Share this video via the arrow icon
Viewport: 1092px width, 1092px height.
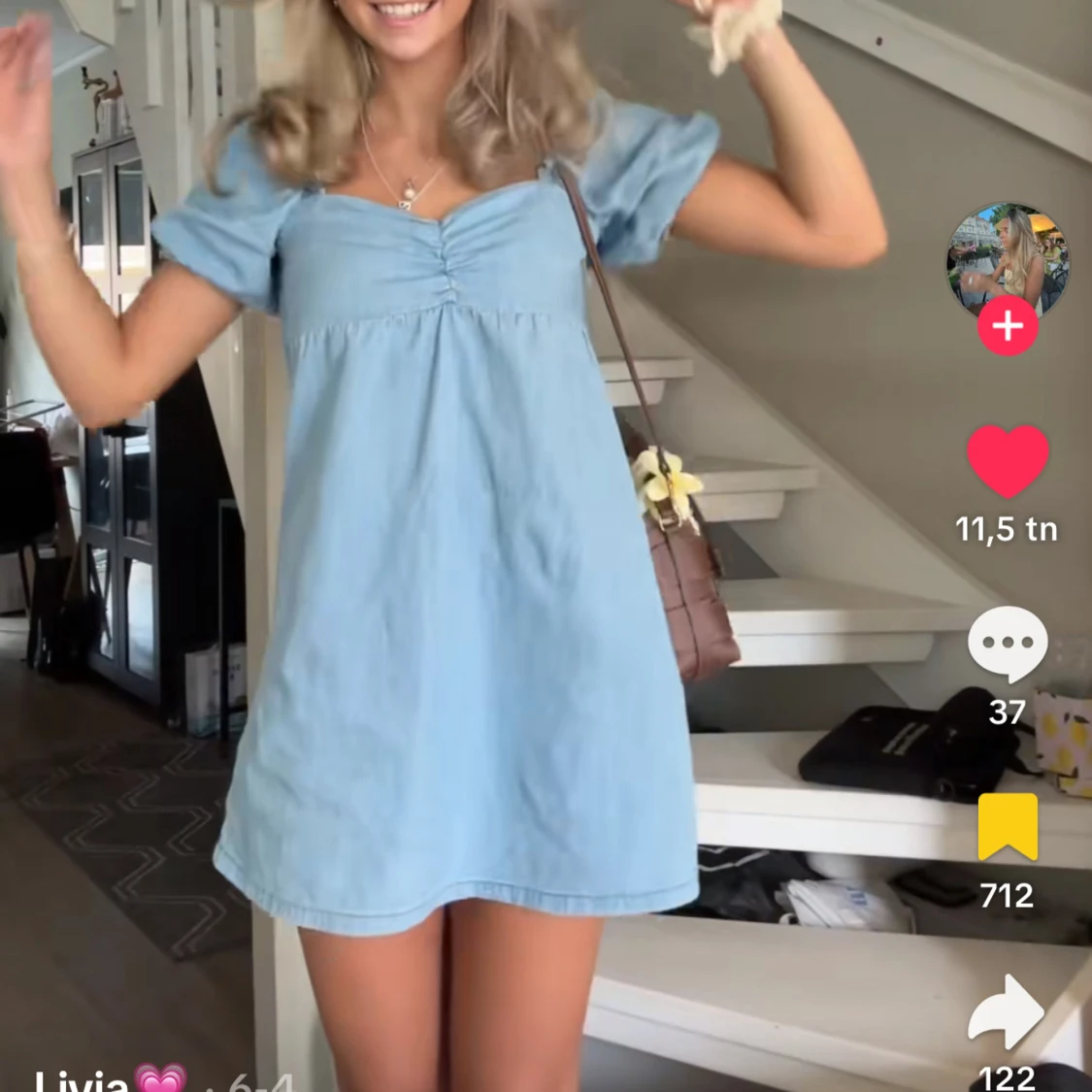(1006, 1012)
